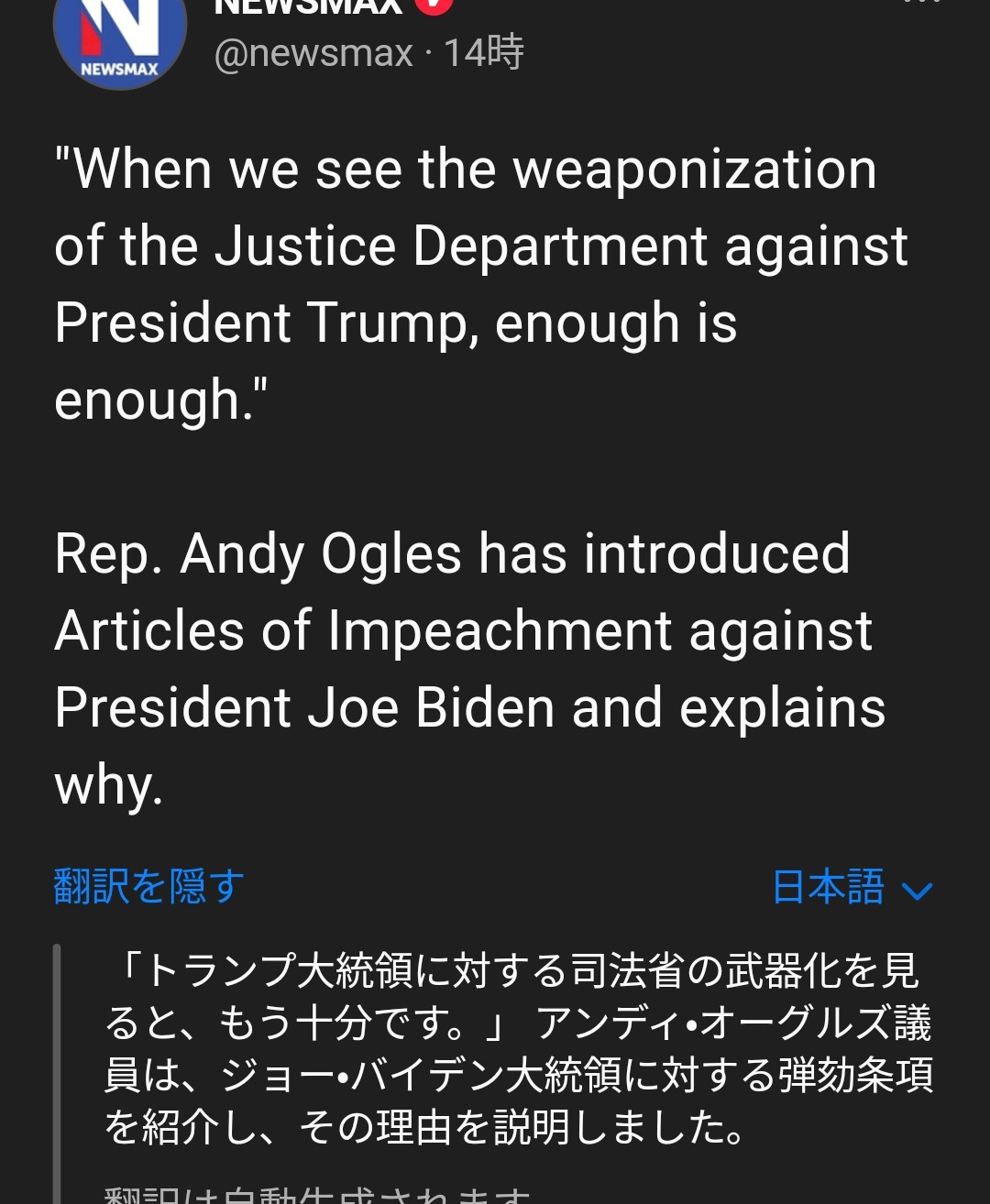Open the tweet overflow menu

point(921,4)
